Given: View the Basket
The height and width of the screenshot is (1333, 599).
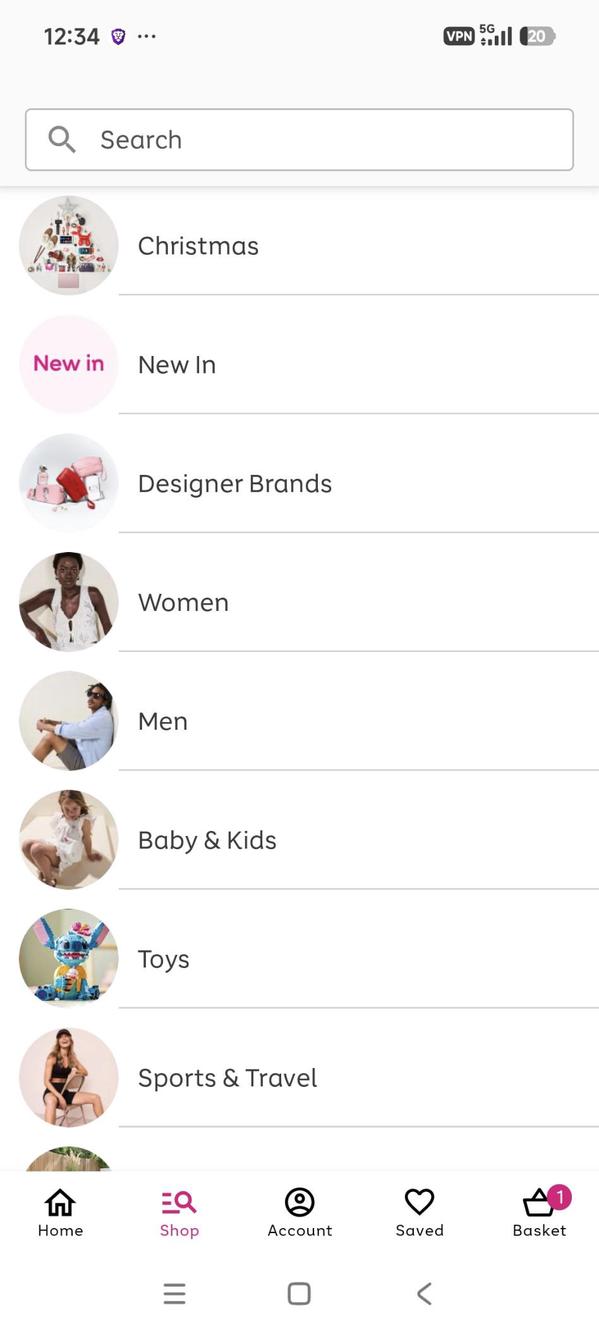Looking at the screenshot, I should tap(539, 1213).
